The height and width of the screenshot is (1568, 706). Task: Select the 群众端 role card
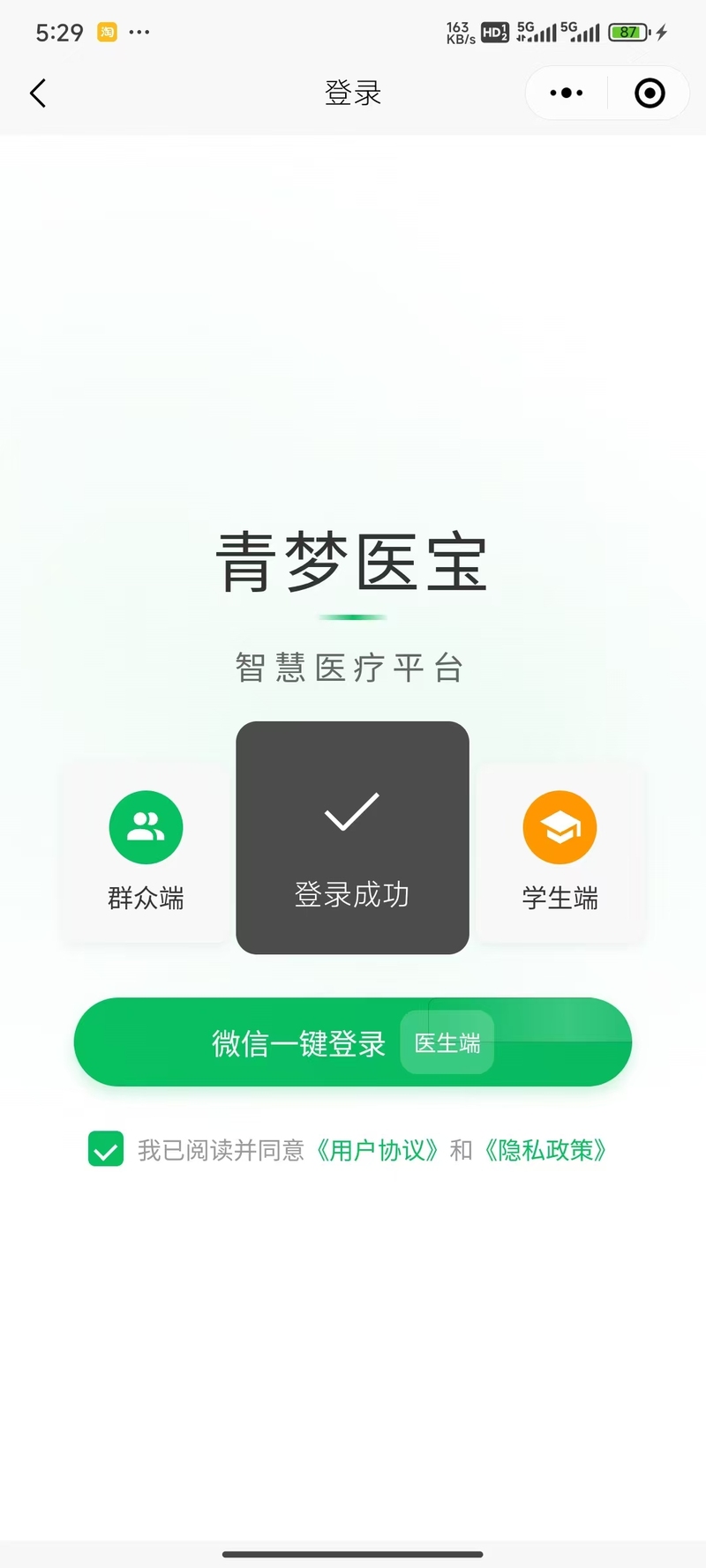[x=146, y=853]
